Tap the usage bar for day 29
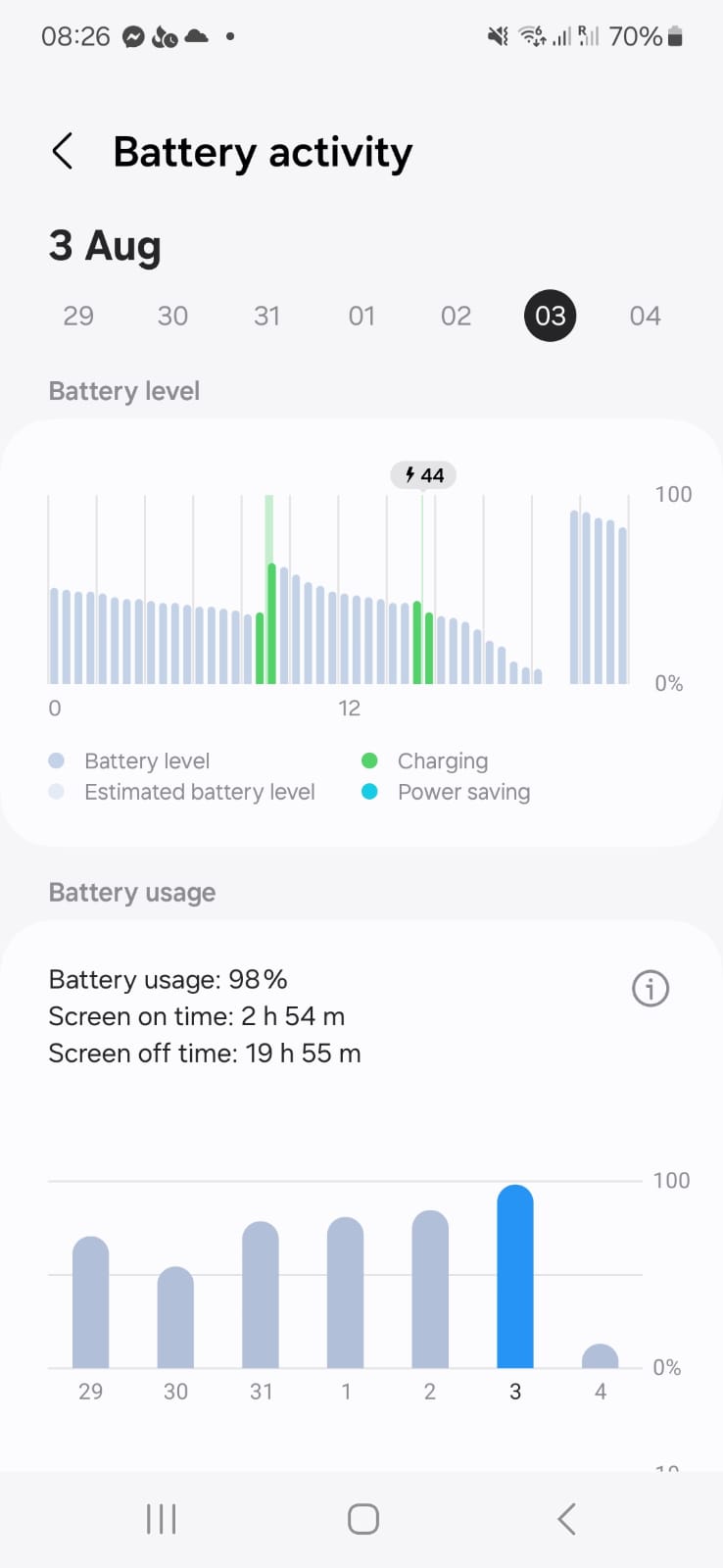Viewport: 723px width, 1568px height. [91, 1303]
